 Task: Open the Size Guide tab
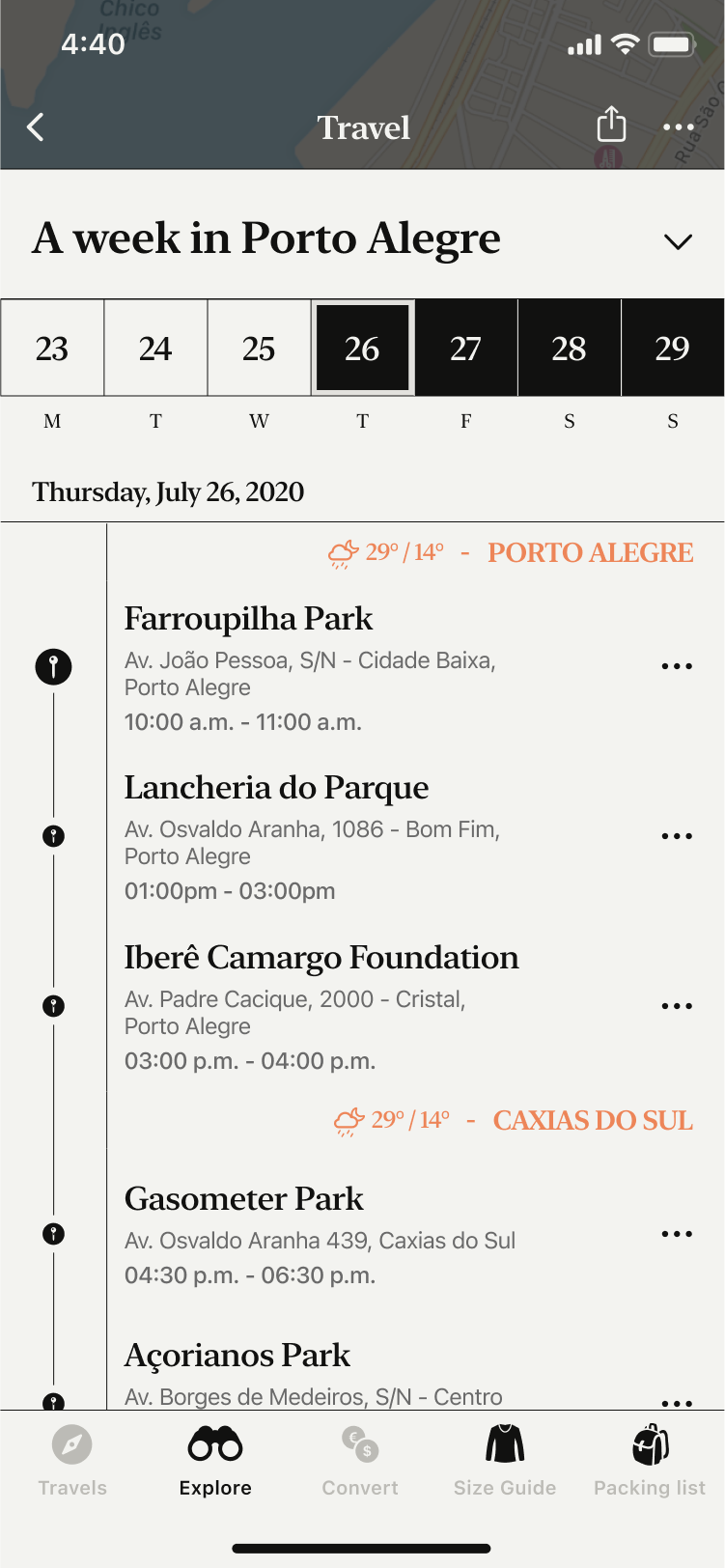click(x=504, y=1460)
